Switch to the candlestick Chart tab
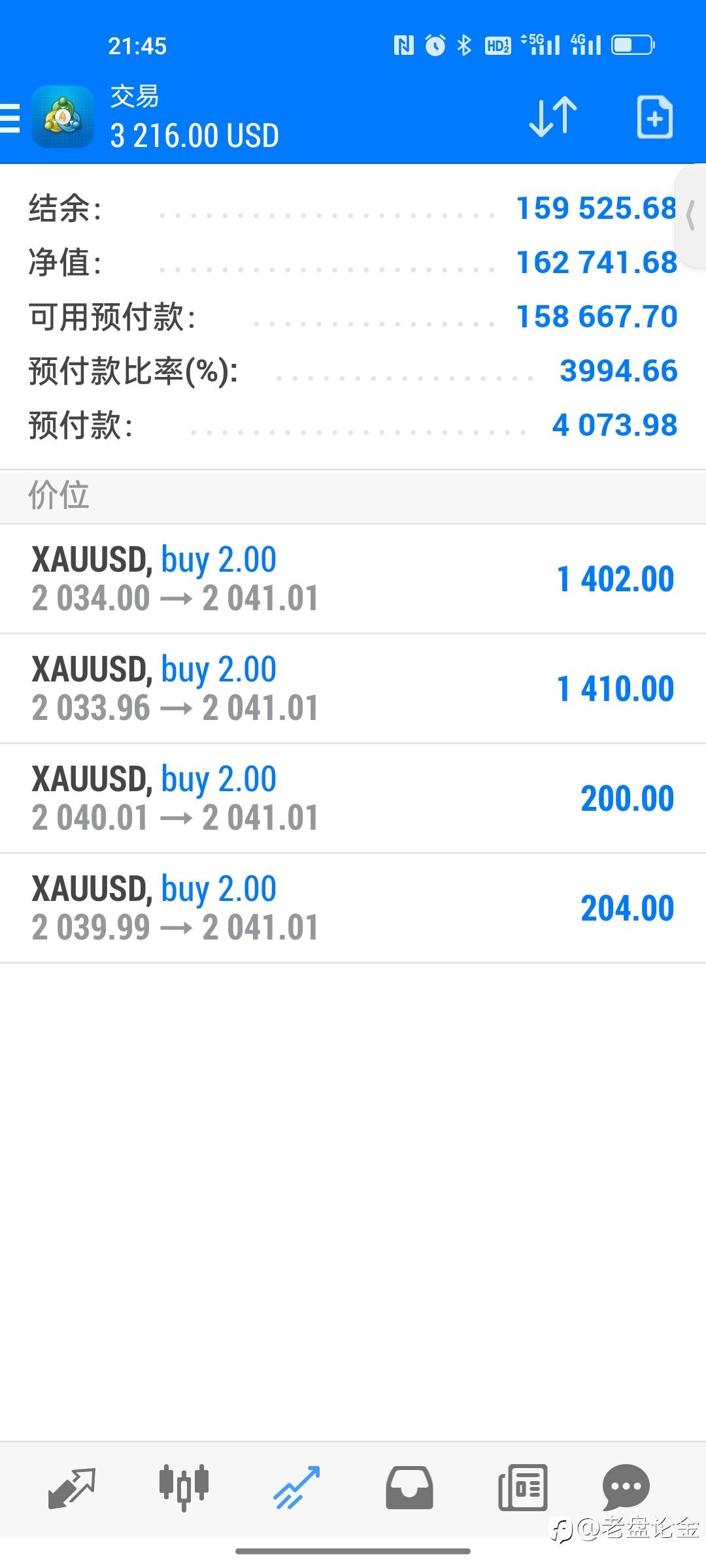Viewport: 706px width, 1568px height. pyautogui.click(x=184, y=1488)
